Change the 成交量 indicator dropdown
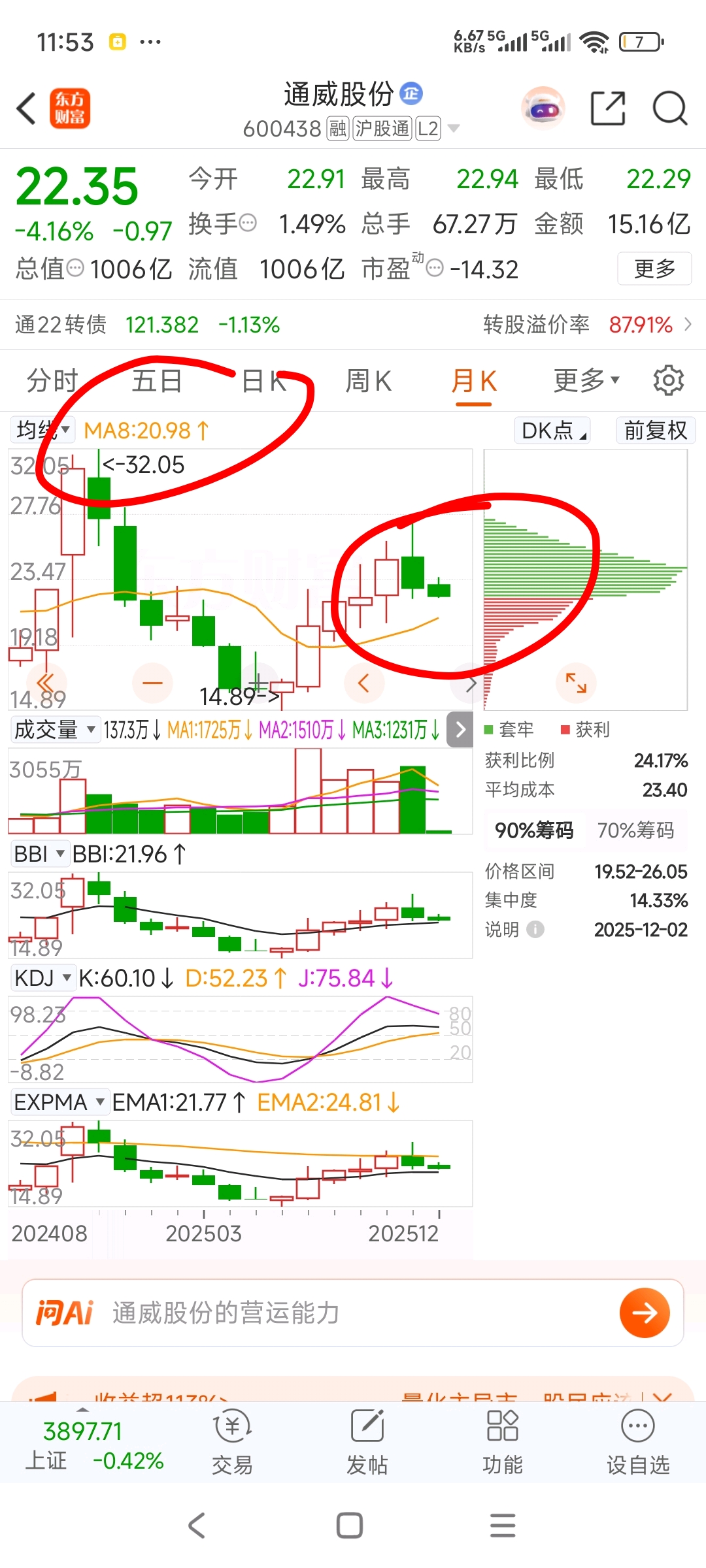The image size is (706, 1568). [x=55, y=730]
